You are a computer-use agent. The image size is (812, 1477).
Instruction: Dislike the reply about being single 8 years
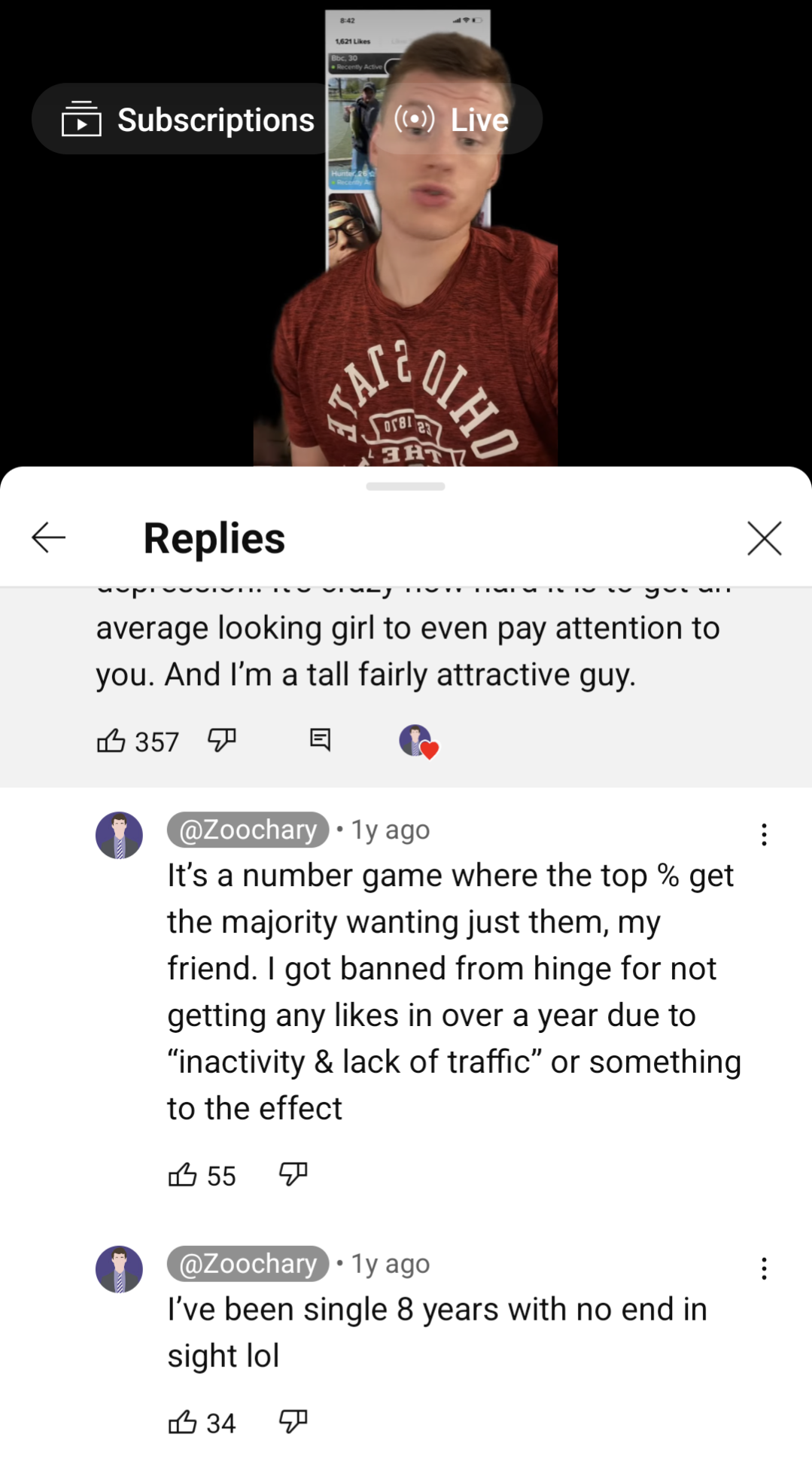(x=293, y=1421)
